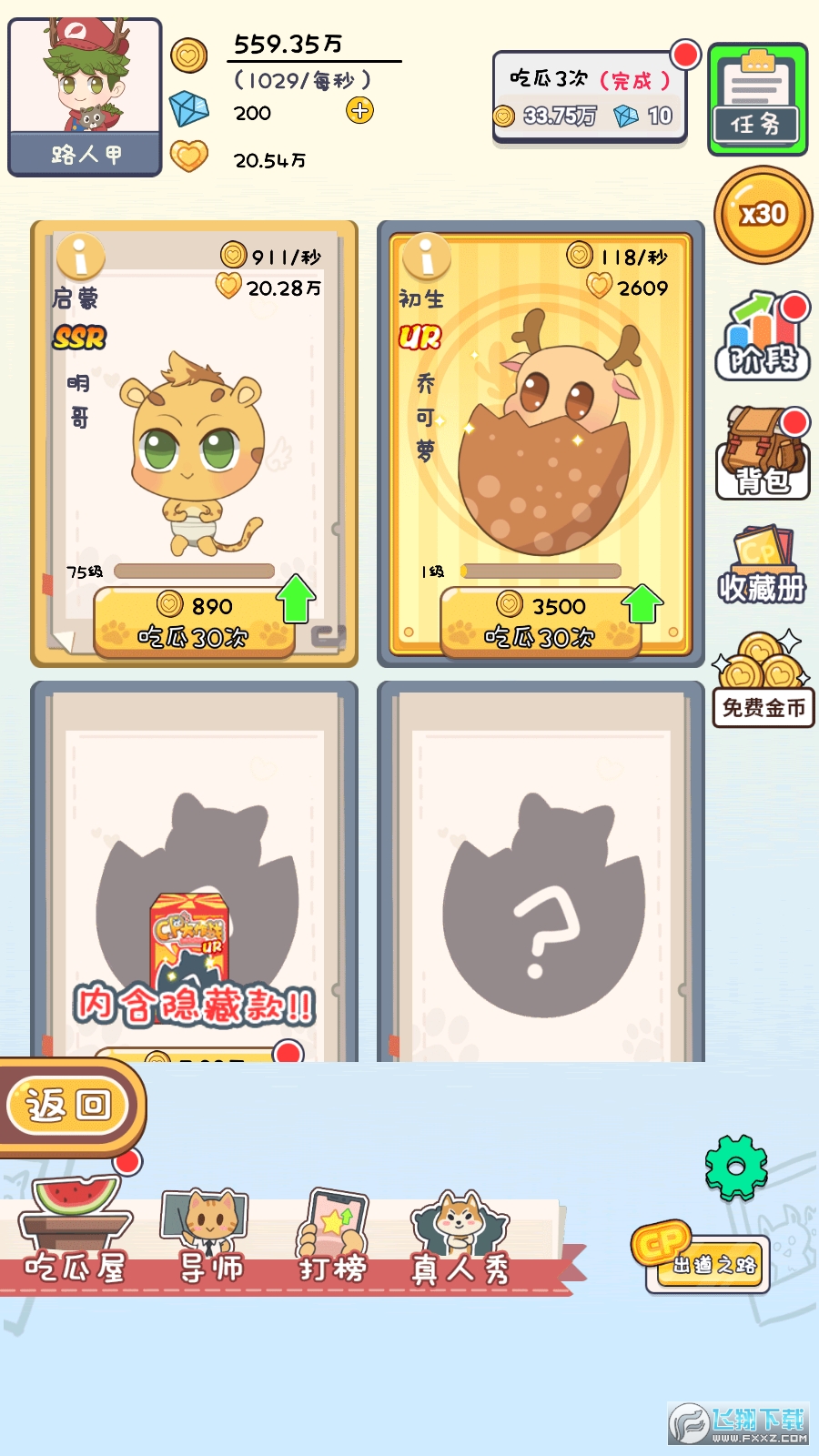The width and height of the screenshot is (819, 1456).
Task: Upgrade 乔可萝 for 3500 hearts
Action: pos(541,622)
